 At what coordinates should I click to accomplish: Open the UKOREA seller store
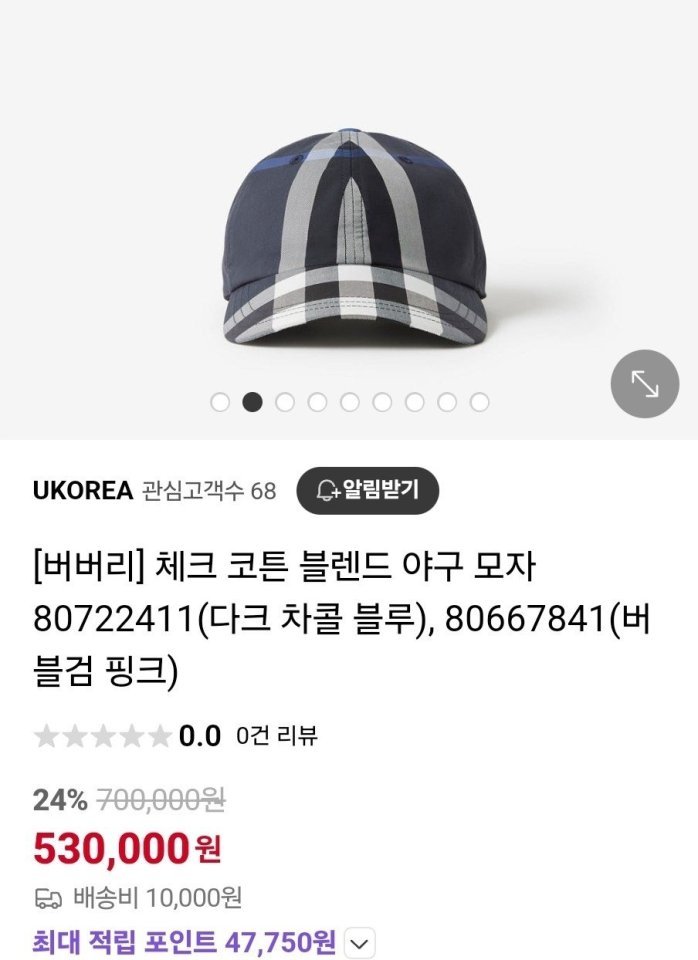[83, 491]
